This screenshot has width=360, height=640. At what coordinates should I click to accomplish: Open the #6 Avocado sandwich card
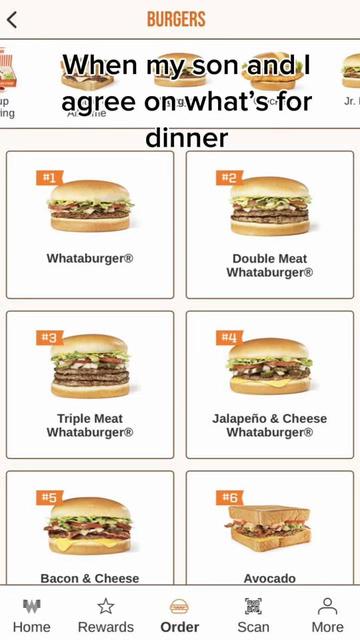click(270, 528)
